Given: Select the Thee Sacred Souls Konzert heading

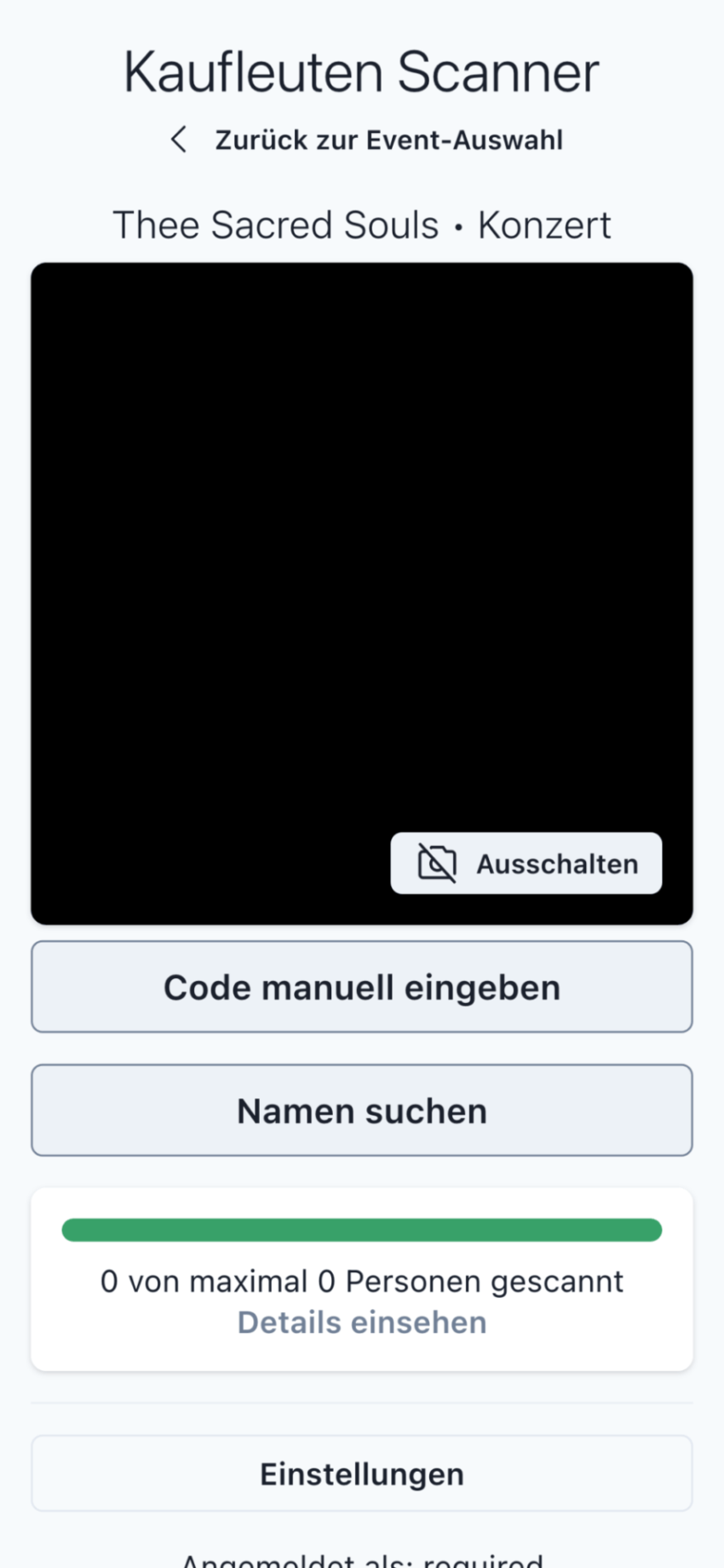Looking at the screenshot, I should point(361,224).
